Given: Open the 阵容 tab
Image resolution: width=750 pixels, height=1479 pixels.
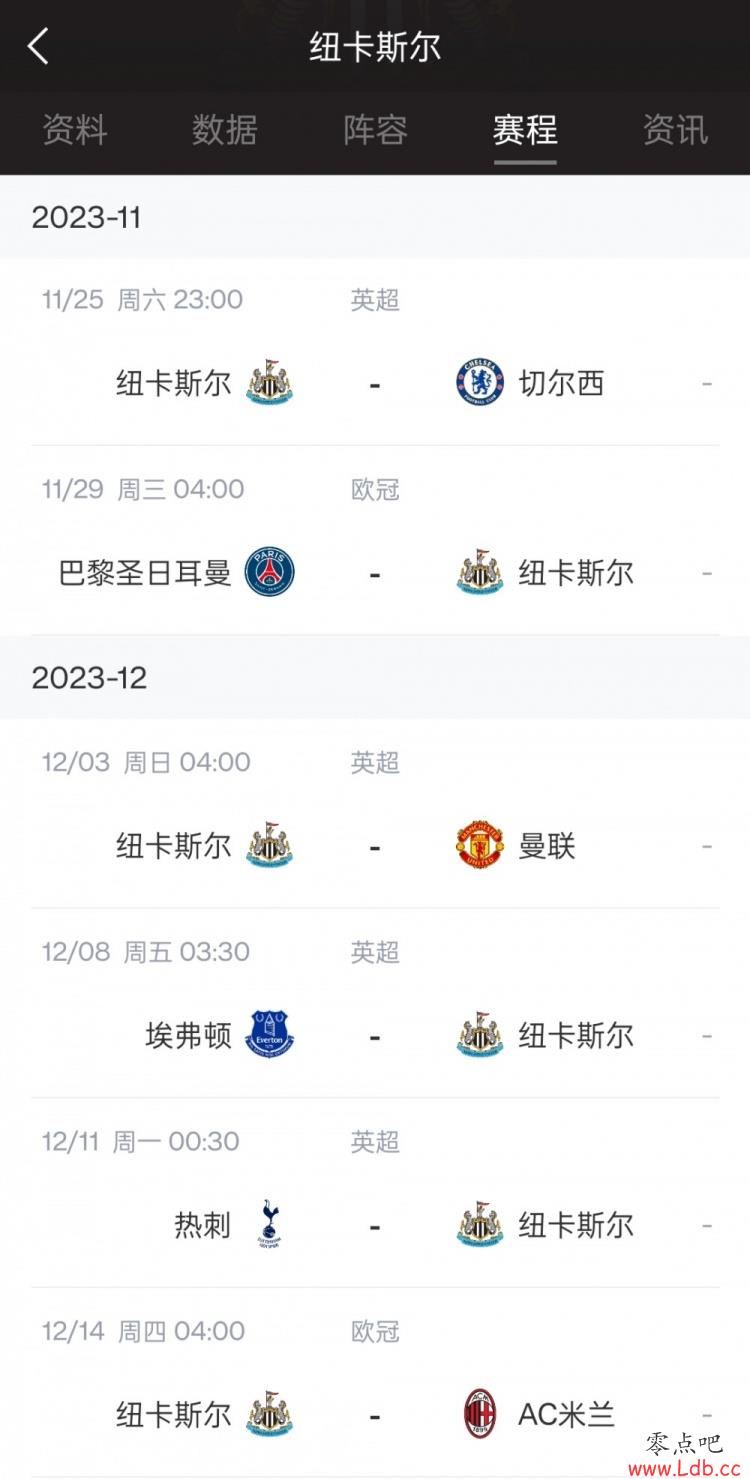Looking at the screenshot, I should pyautogui.click(x=375, y=130).
